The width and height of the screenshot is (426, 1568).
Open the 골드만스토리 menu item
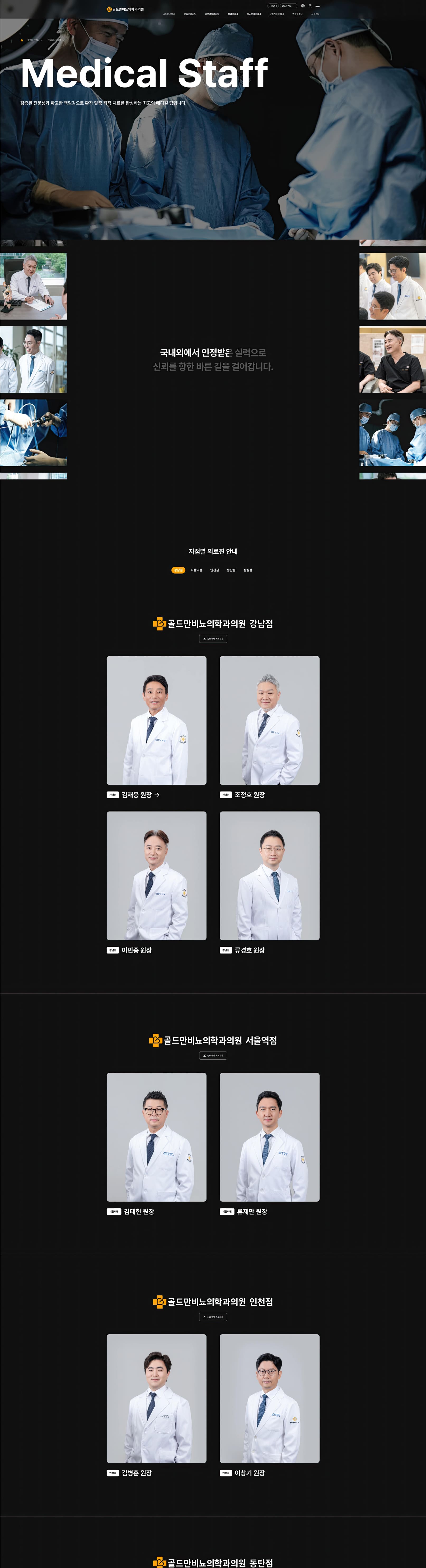click(168, 13)
